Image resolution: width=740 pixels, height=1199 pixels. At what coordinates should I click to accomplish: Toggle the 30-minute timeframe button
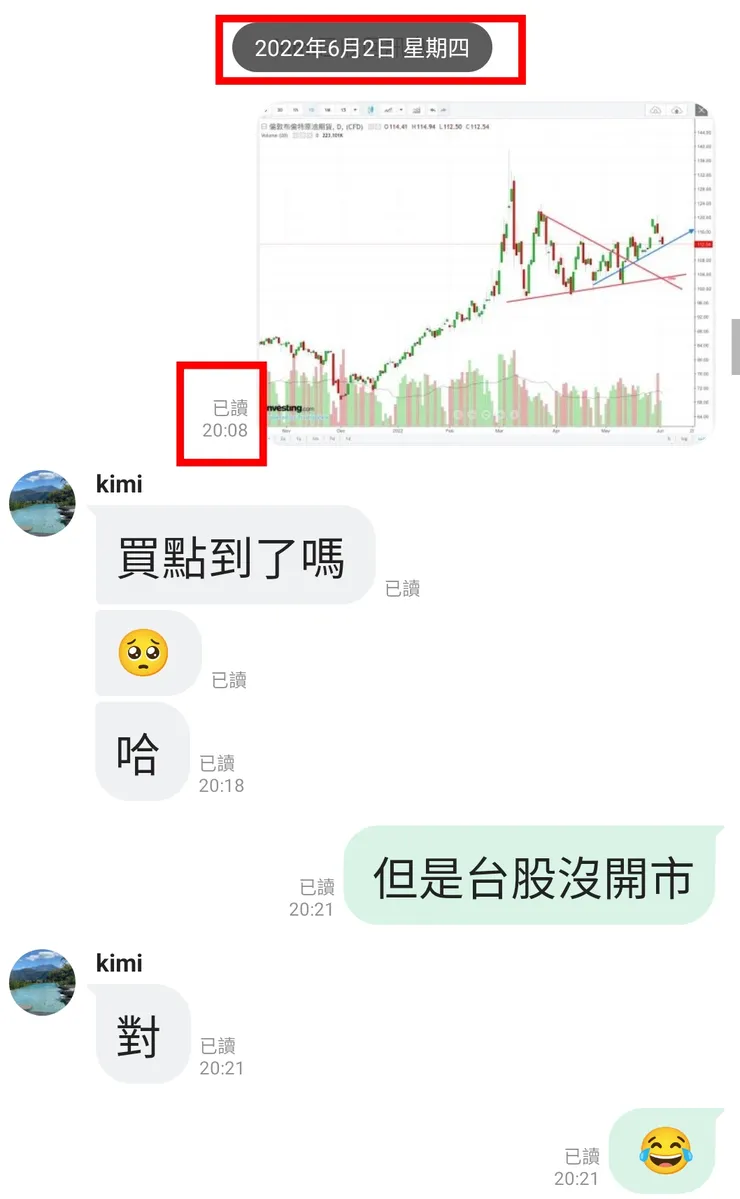(x=278, y=109)
